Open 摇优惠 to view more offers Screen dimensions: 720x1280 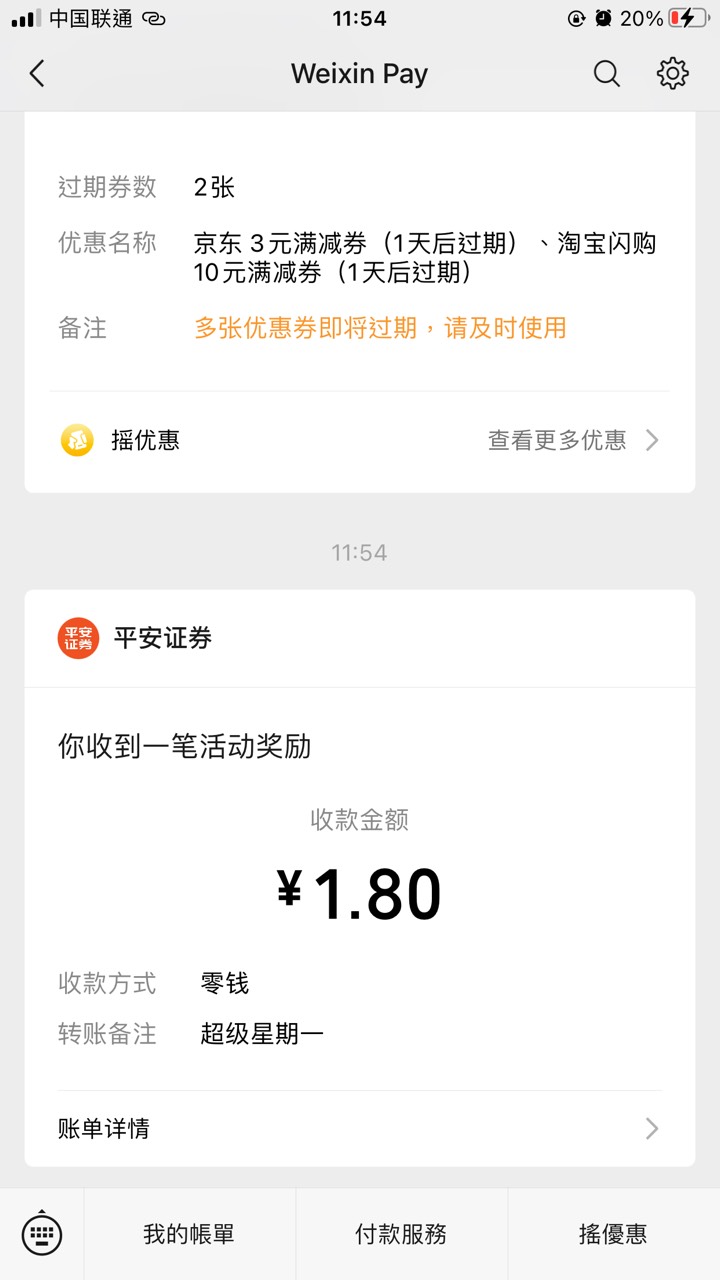click(360, 440)
